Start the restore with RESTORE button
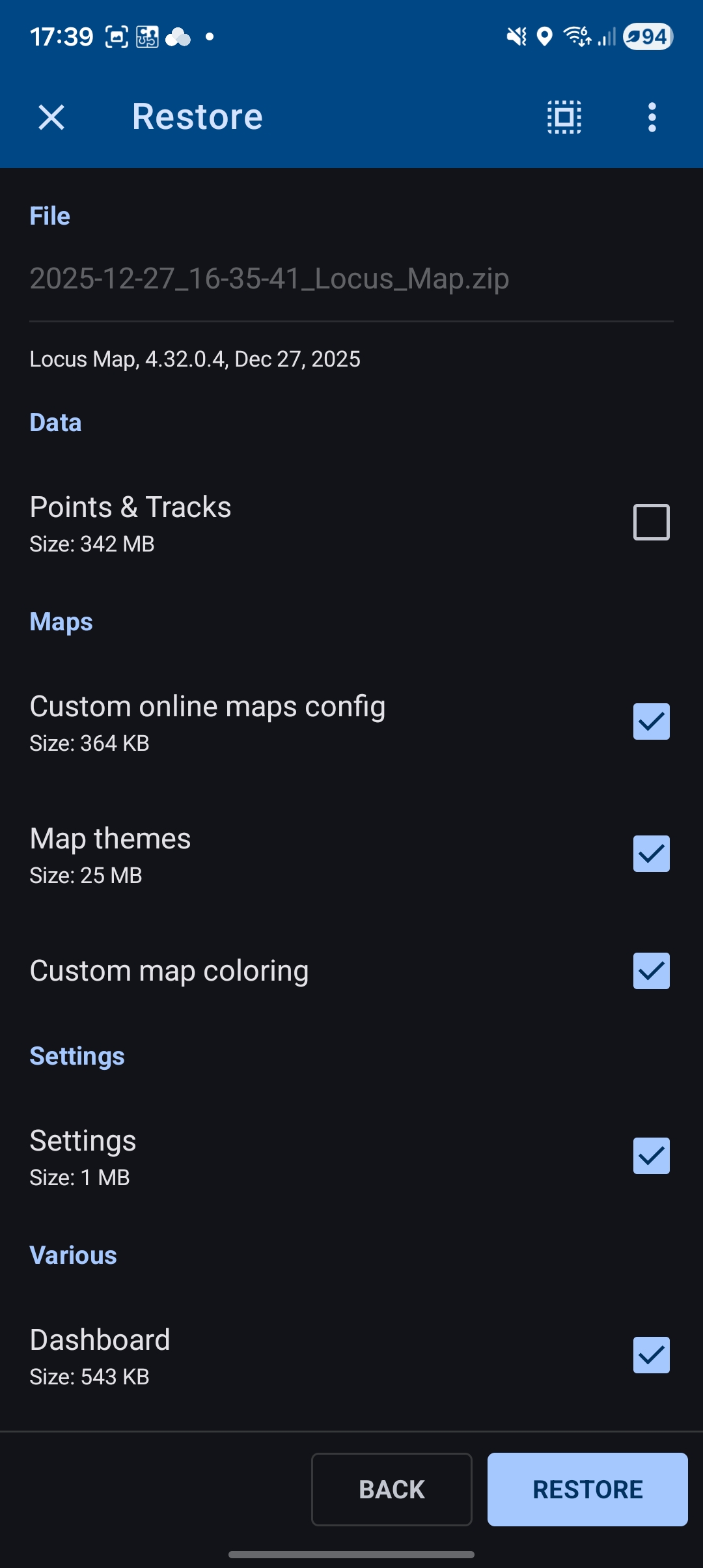The height and width of the screenshot is (1568, 703). 587,1489
